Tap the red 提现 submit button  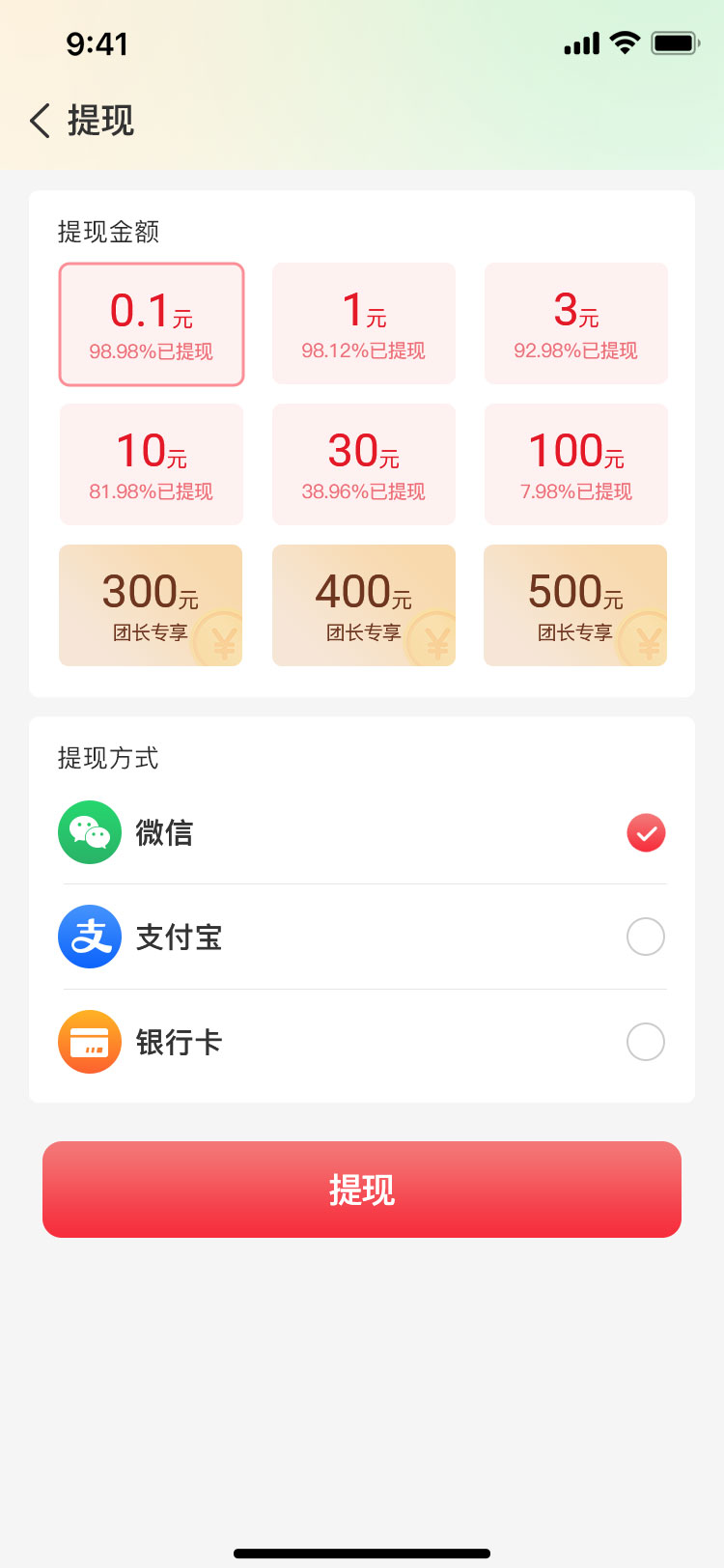(362, 1190)
